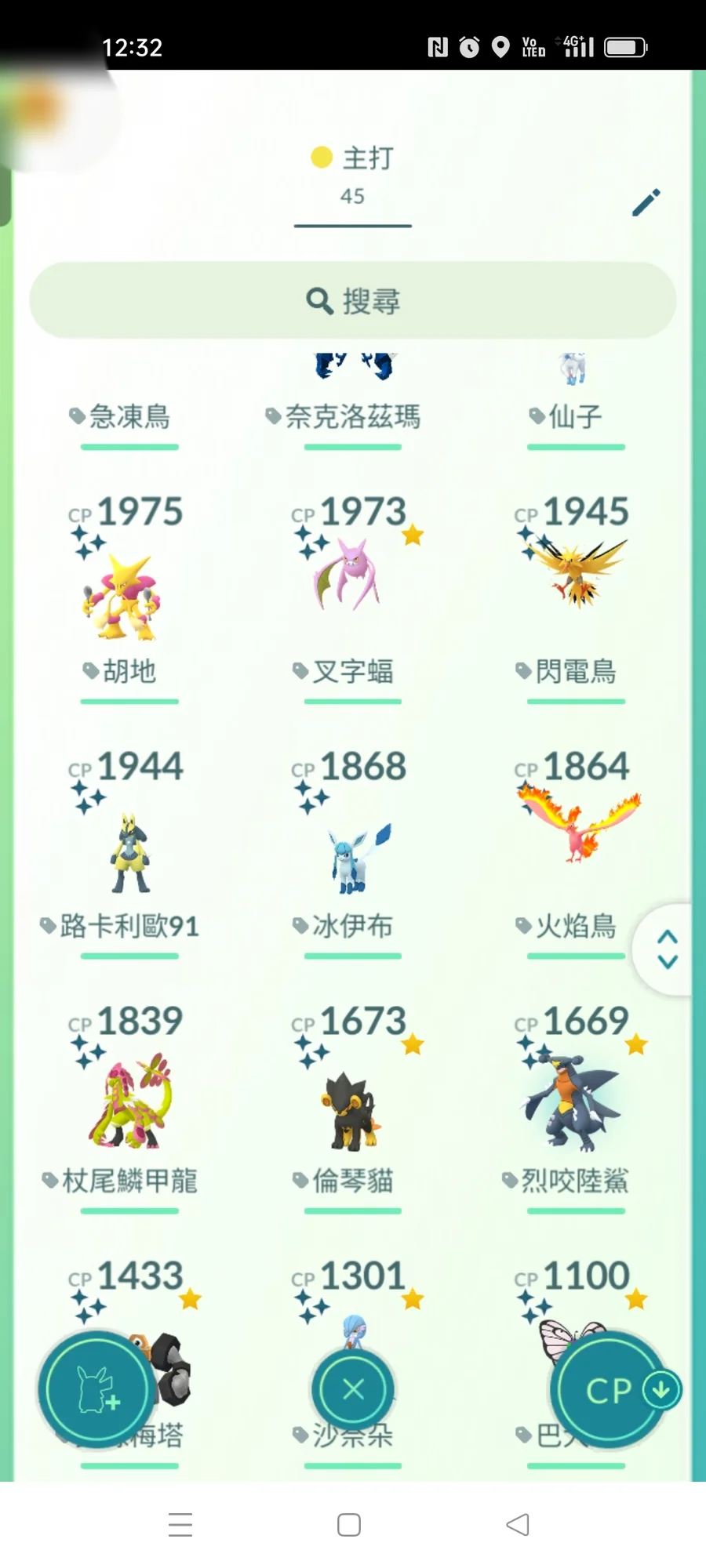Open the 搜尋 search bar
This screenshot has width=706, height=1568.
[353, 300]
